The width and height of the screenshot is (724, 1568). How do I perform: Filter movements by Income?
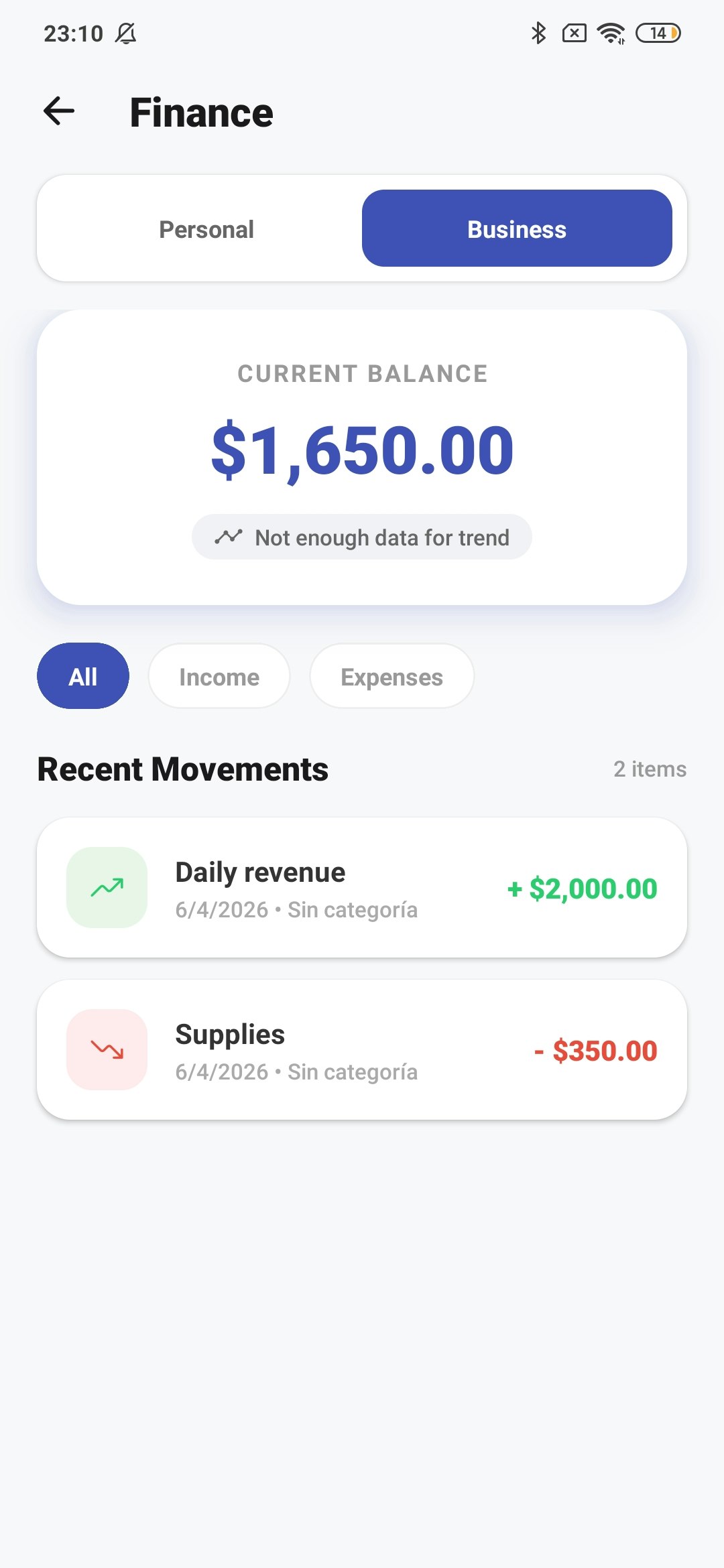[x=219, y=676]
